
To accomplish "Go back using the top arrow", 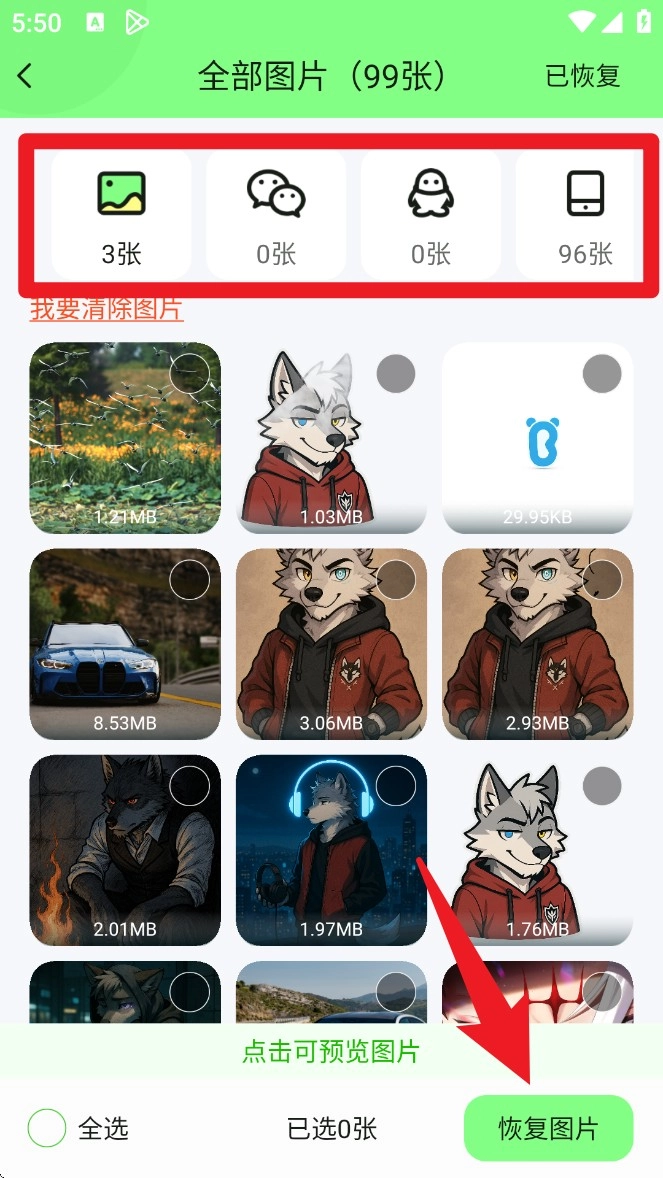I will (26, 76).
